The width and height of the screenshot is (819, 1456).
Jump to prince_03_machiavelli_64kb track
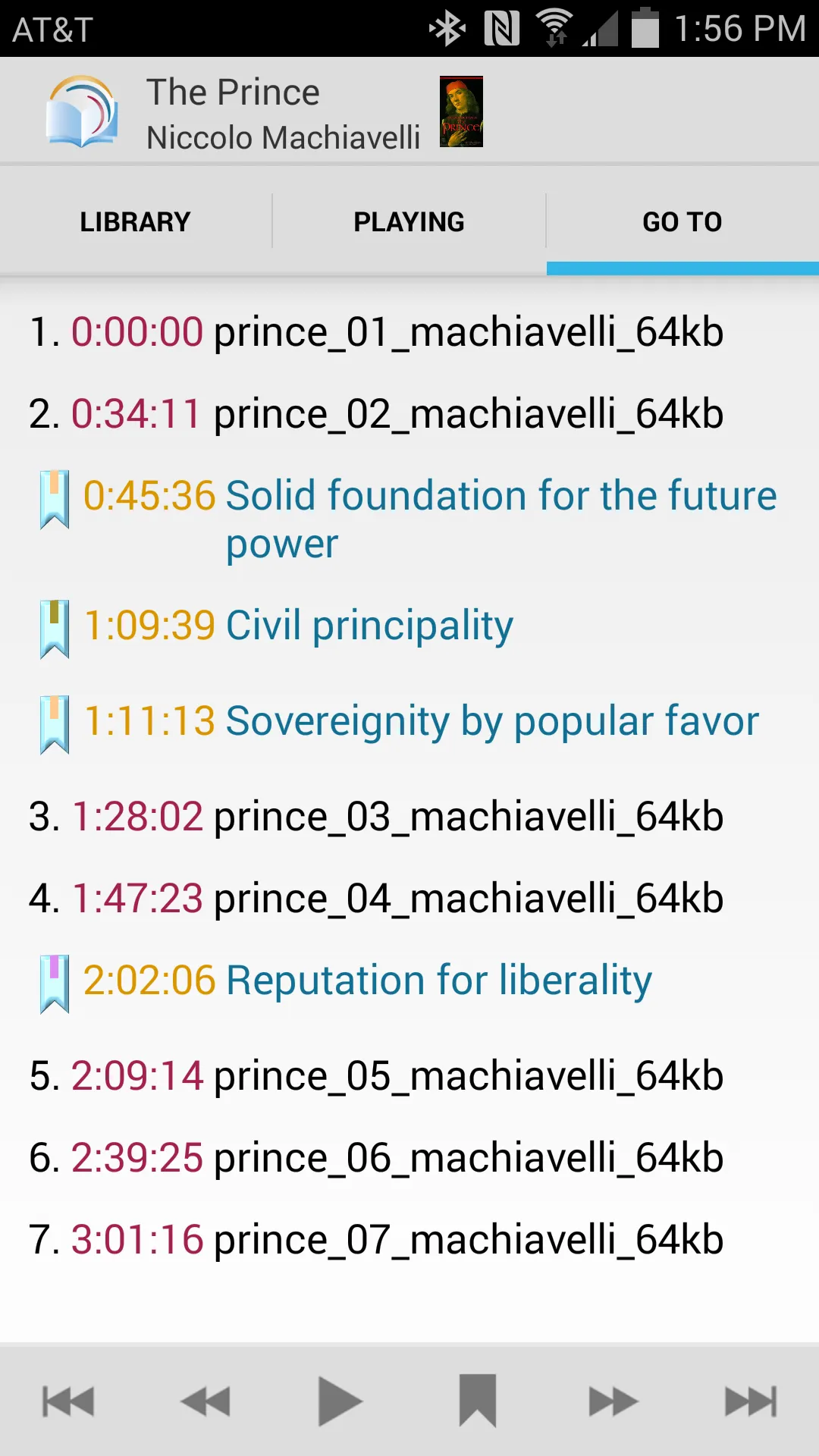click(409, 817)
